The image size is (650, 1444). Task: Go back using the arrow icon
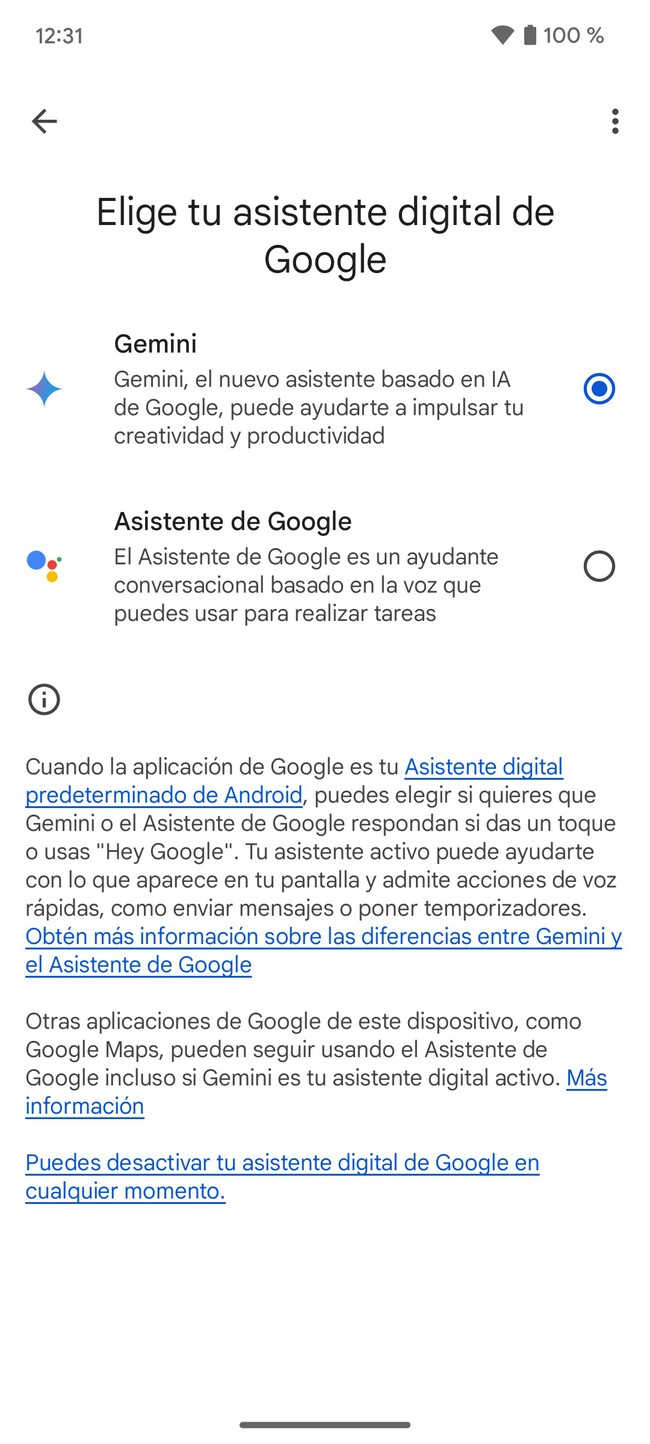(x=44, y=122)
